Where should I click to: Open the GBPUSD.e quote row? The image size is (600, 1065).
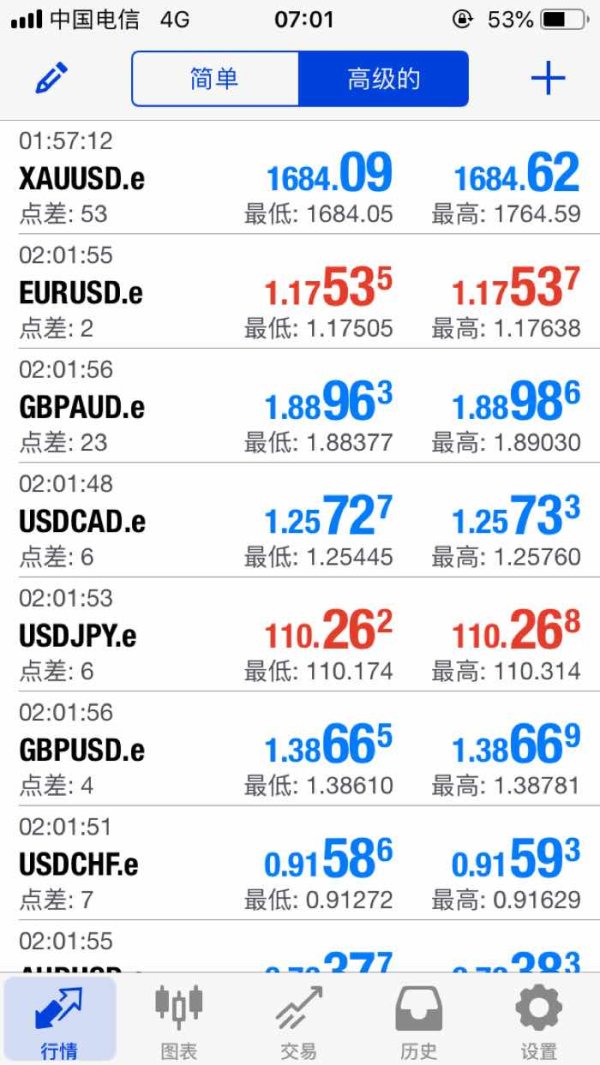(x=82, y=750)
